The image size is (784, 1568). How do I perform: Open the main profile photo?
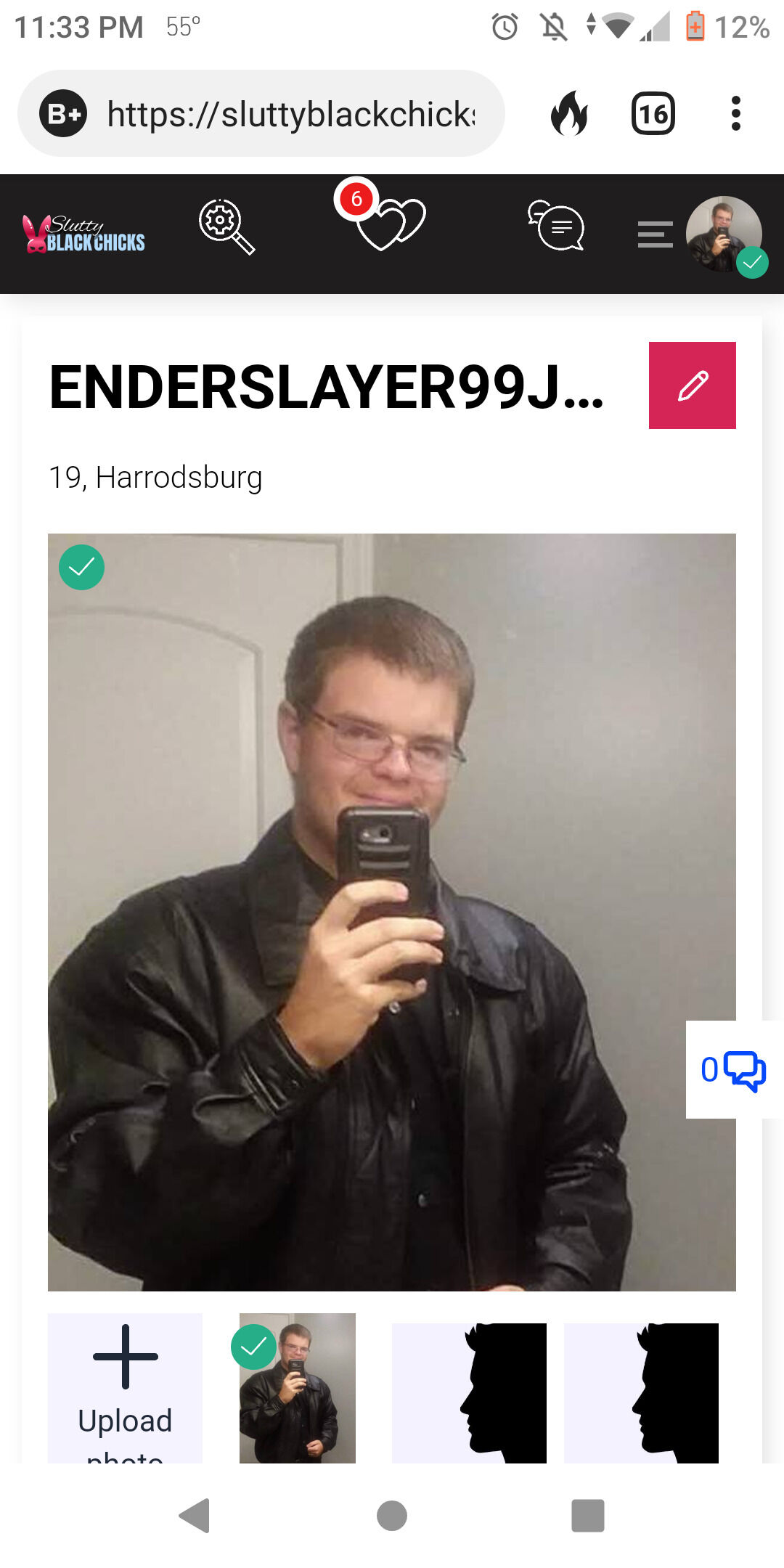(392, 912)
